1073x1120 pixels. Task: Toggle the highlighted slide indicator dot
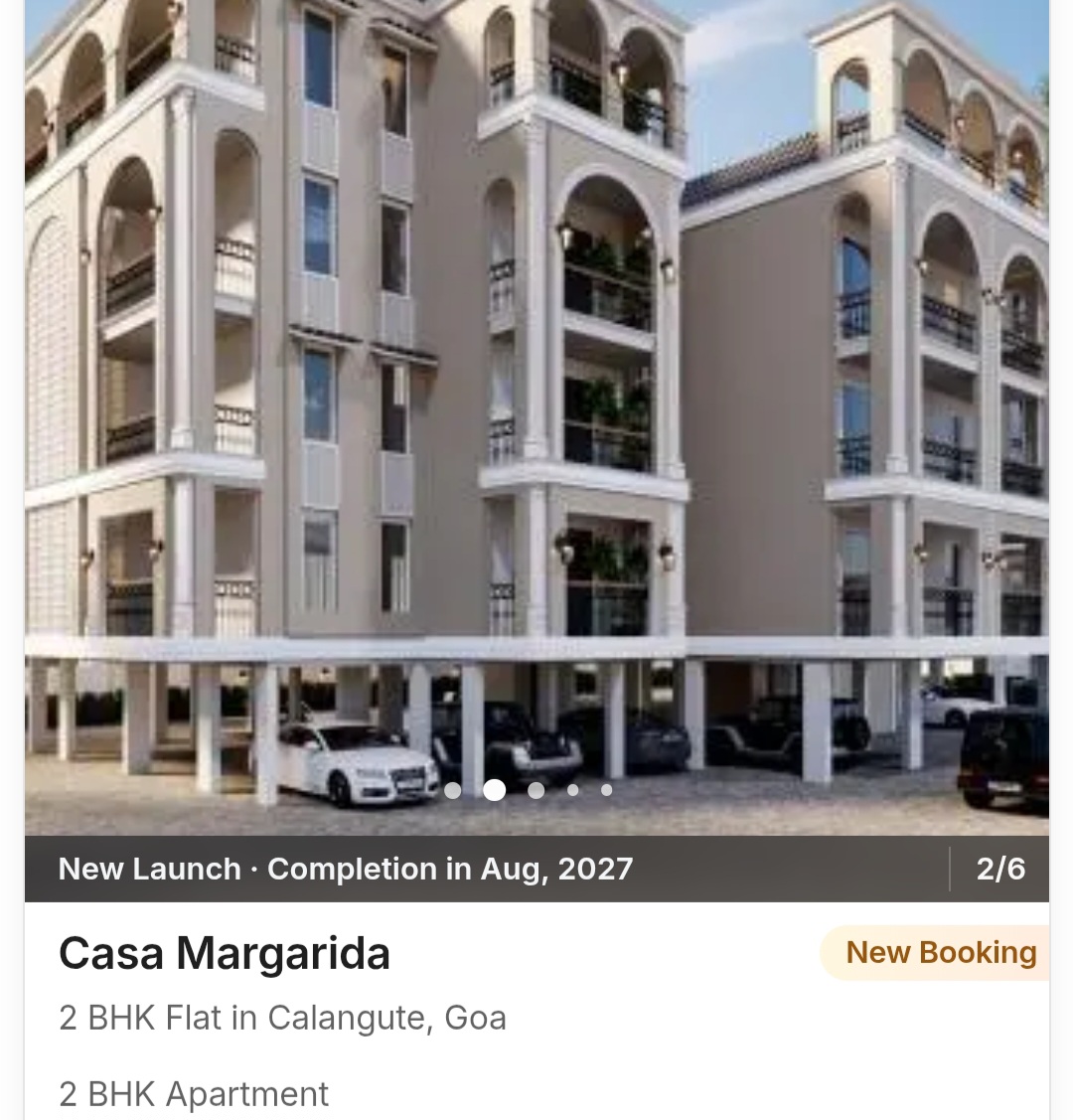pyautogui.click(x=495, y=790)
